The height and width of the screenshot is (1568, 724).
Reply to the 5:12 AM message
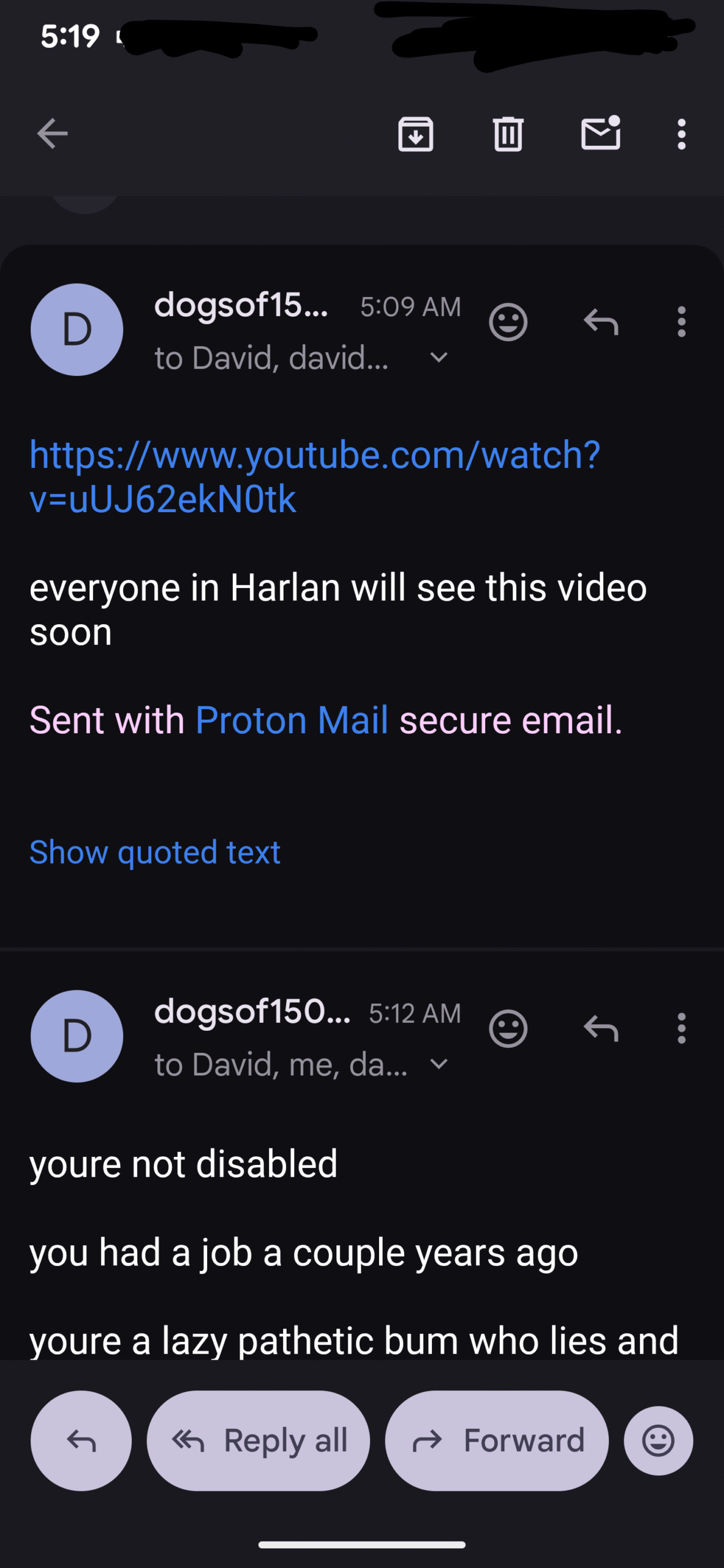point(600,1028)
